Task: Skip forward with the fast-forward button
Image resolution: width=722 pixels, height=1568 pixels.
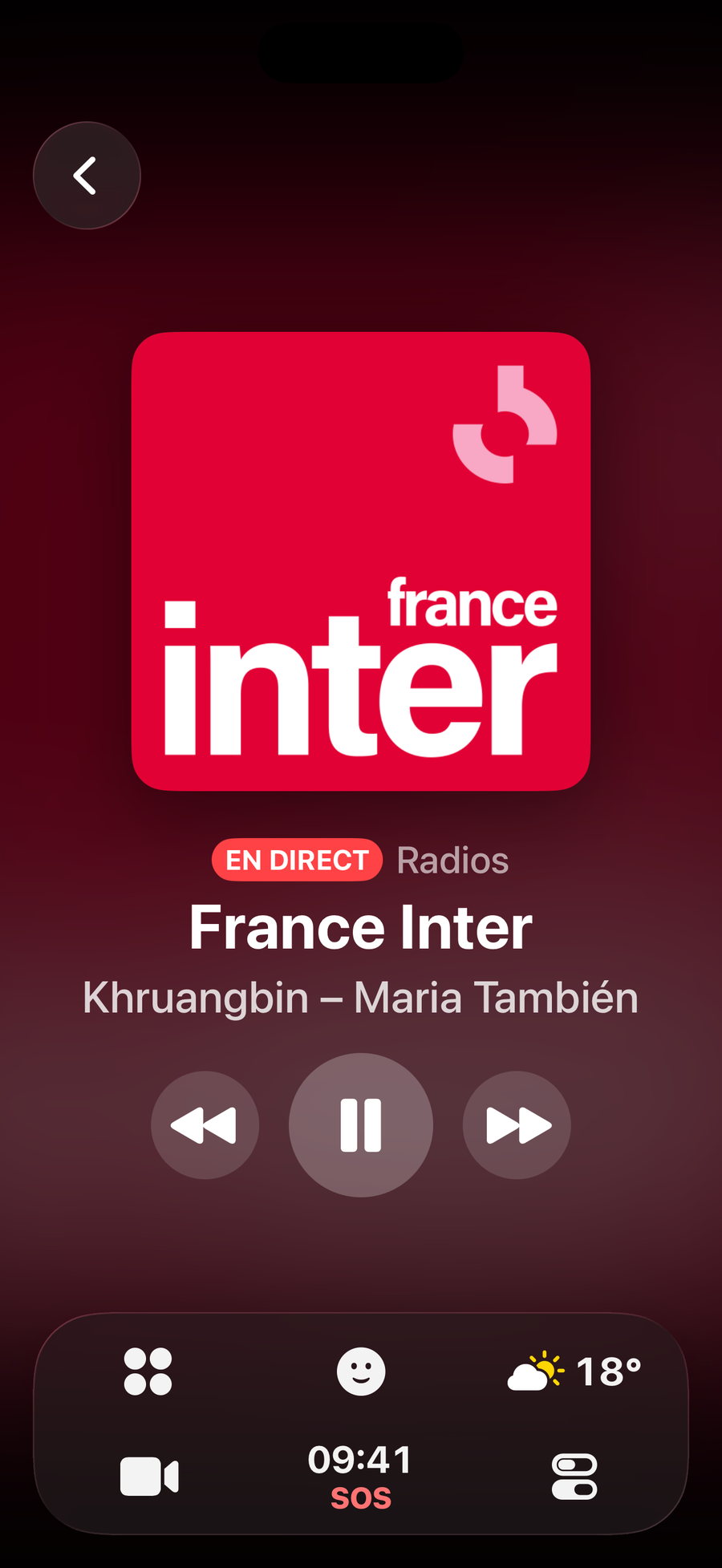Action: click(x=517, y=1125)
